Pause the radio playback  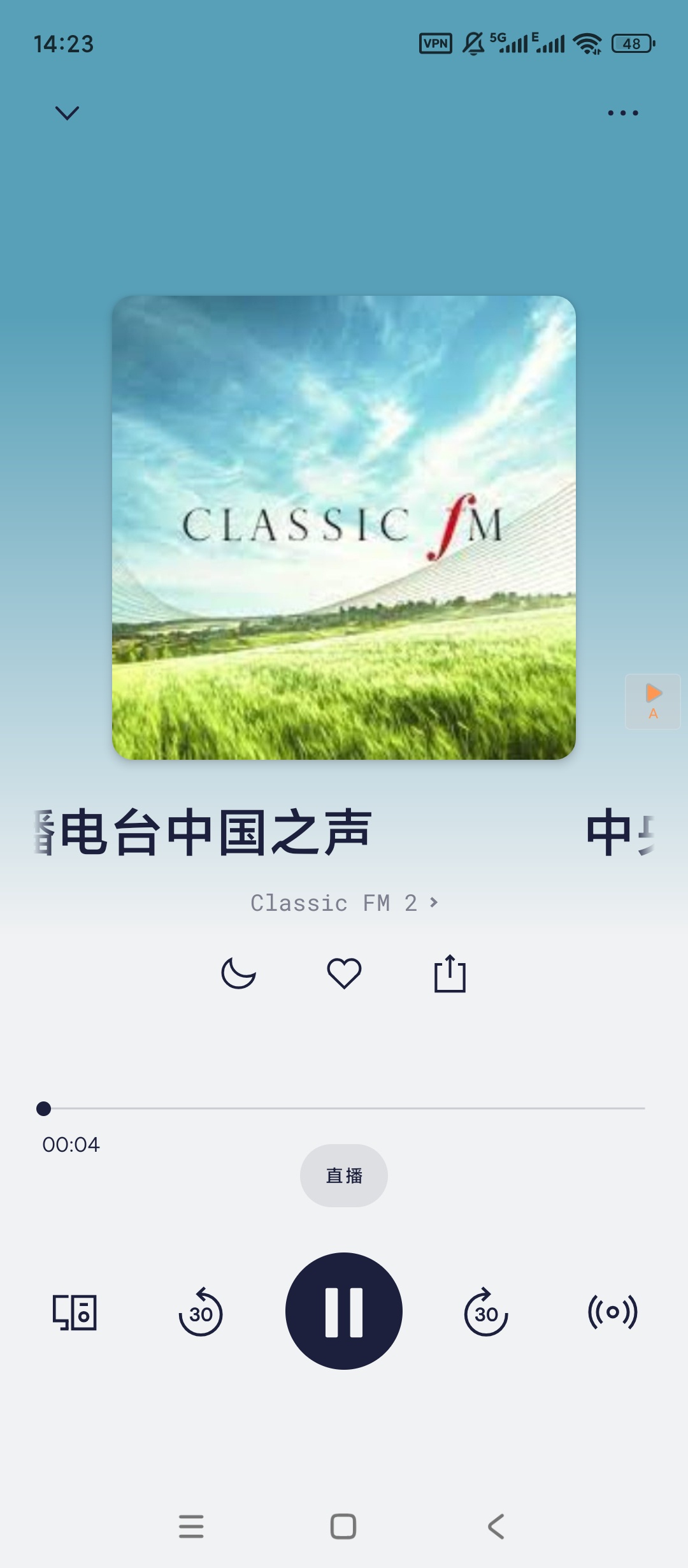coord(344,1311)
